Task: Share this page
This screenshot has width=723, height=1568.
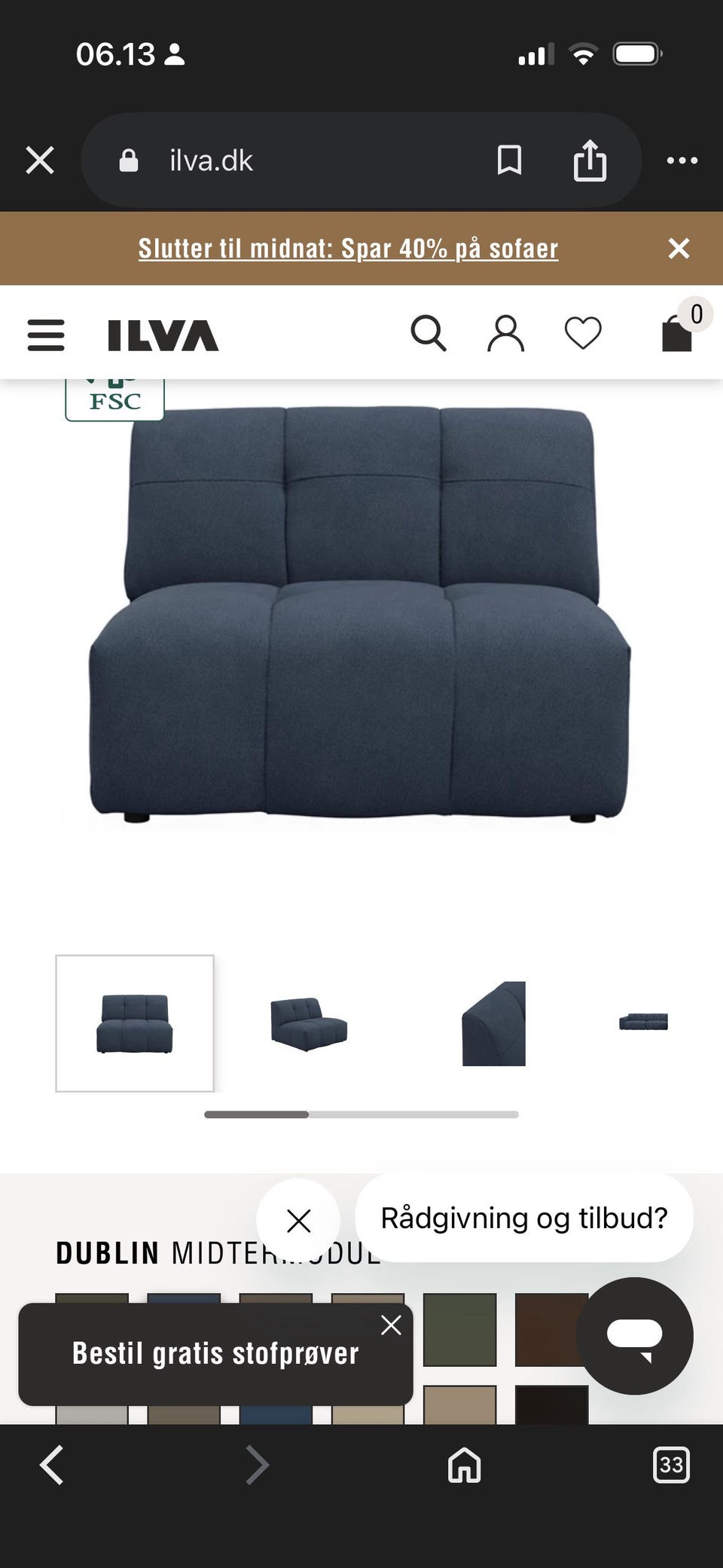Action: click(590, 160)
